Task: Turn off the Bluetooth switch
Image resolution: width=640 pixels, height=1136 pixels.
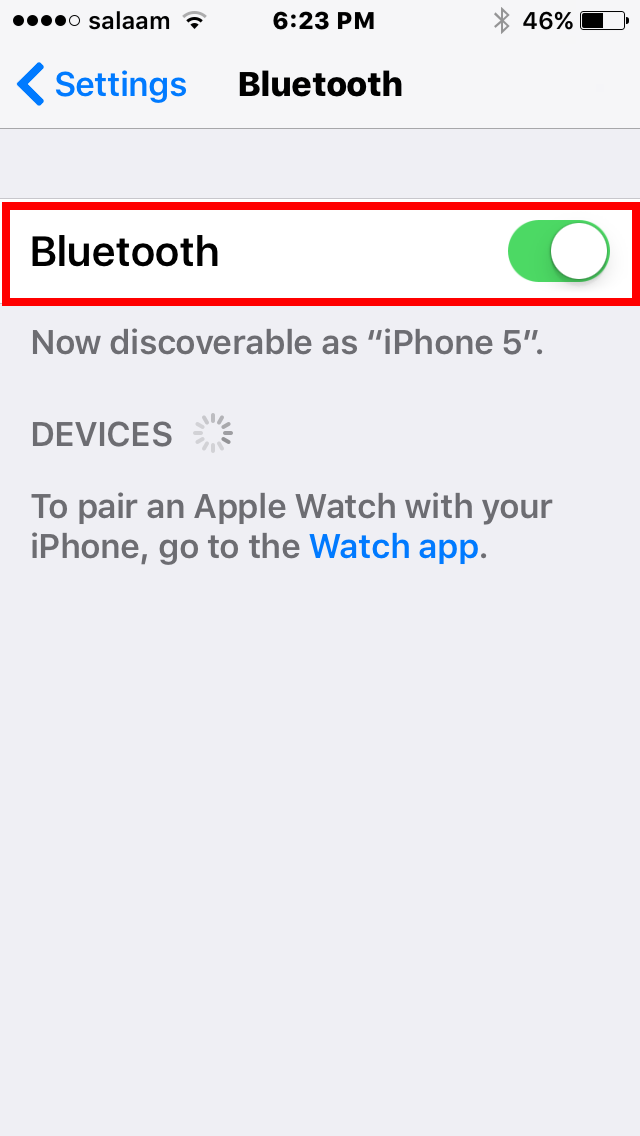Action: click(x=558, y=251)
